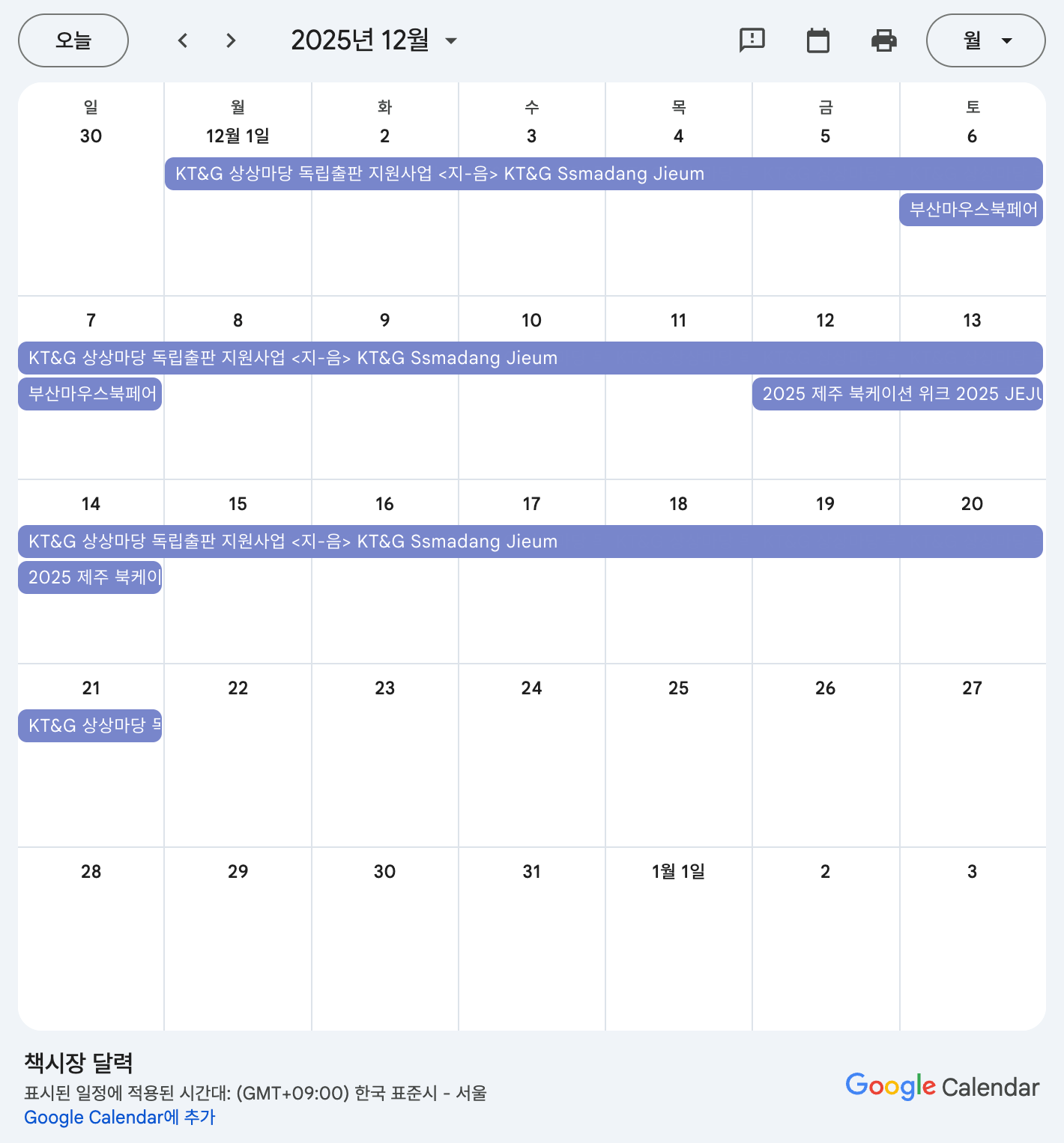Switch to agenda view icon
This screenshot has height=1143, width=1064.
817,40
